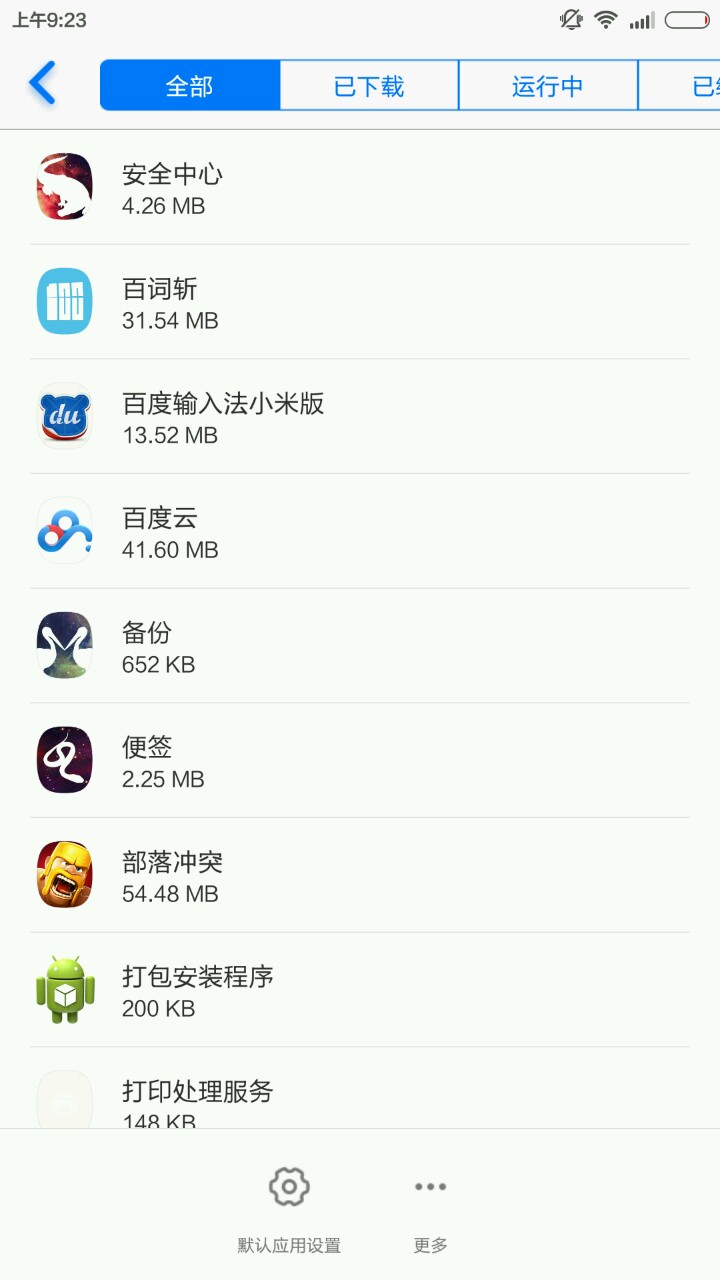The width and height of the screenshot is (720, 1280).
Task: Open 安全中心 app details
Action: point(360,188)
